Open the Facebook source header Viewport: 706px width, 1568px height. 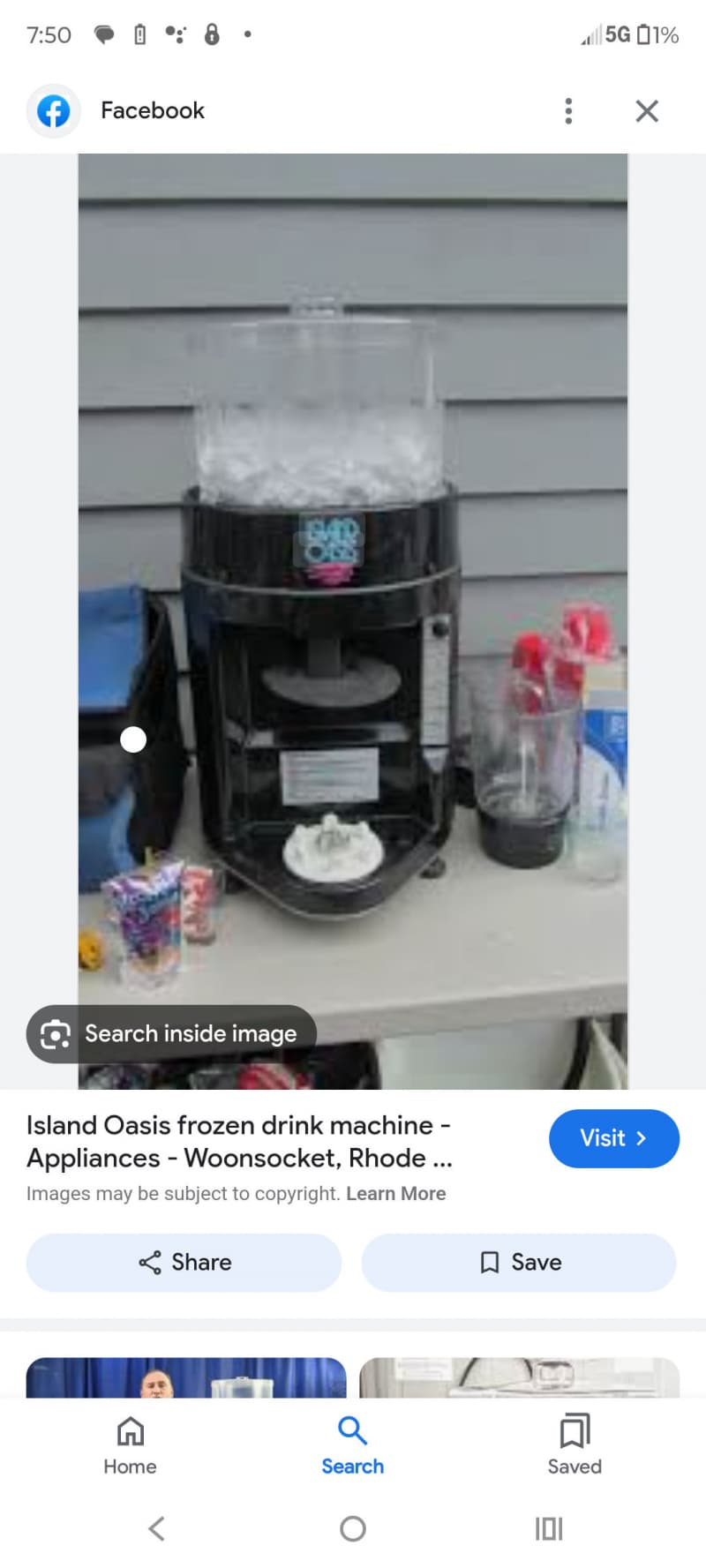point(152,111)
